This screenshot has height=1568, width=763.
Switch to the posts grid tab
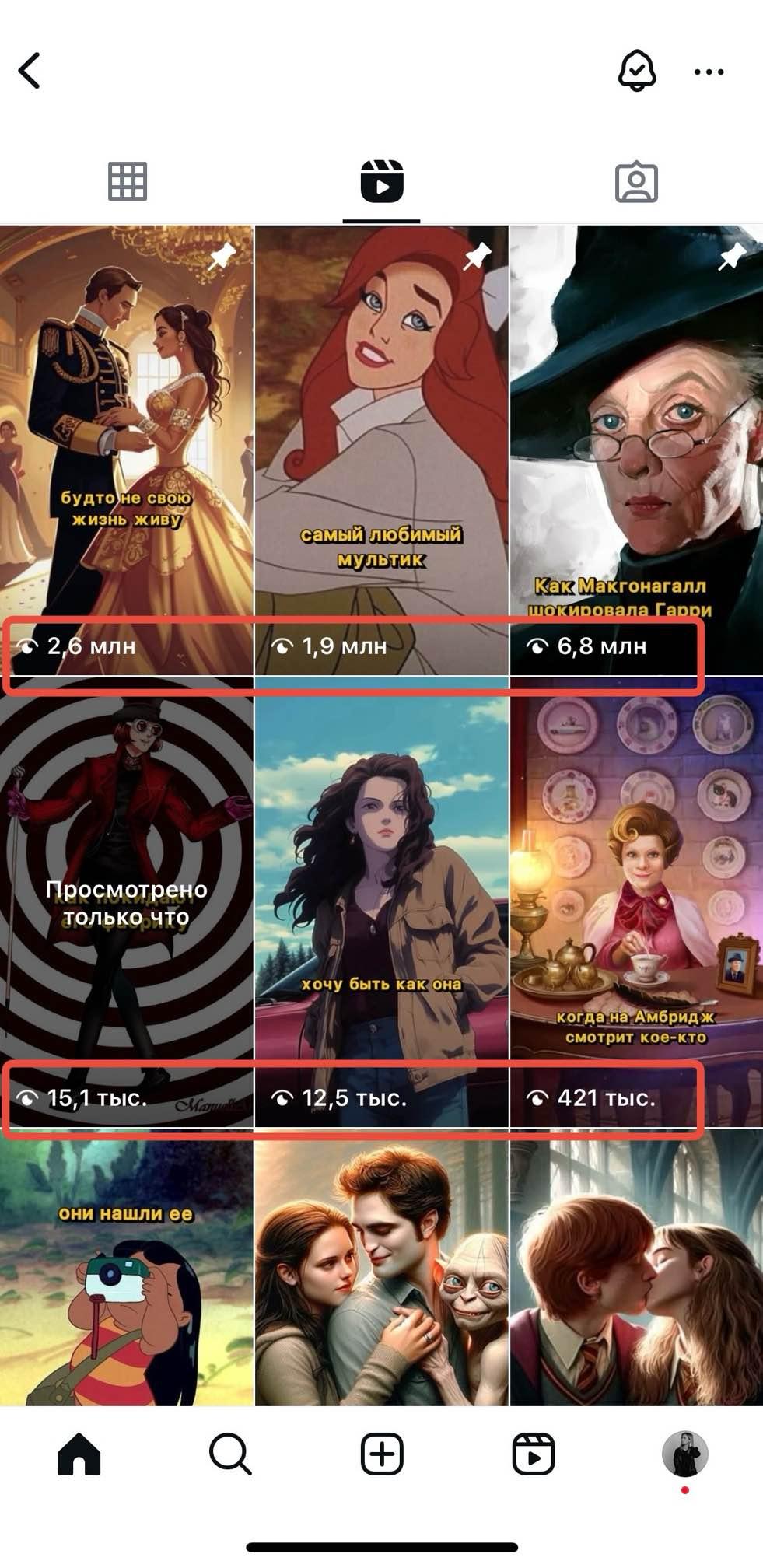[127, 182]
